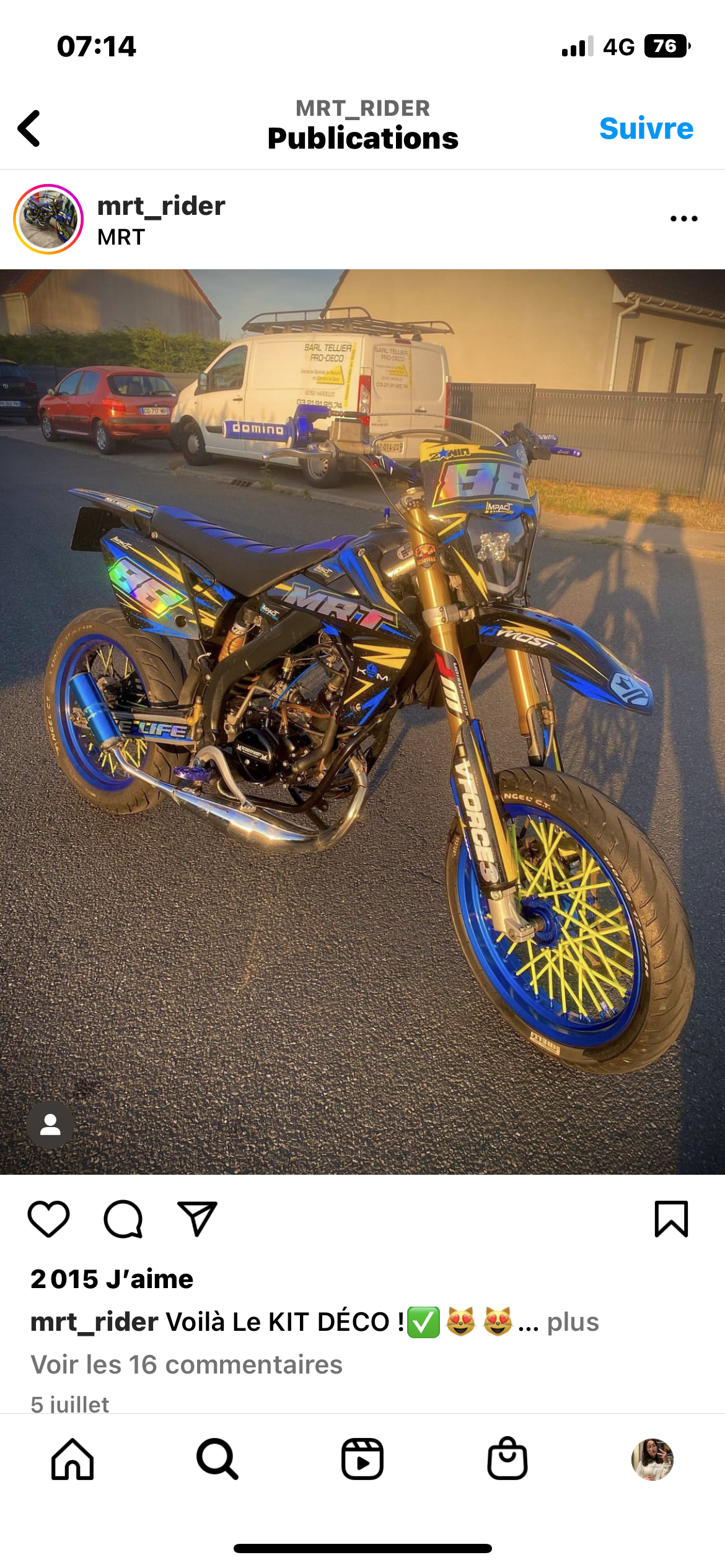Screen dimensions: 725x1568
Task: Open your profile tab
Action: (652, 1459)
